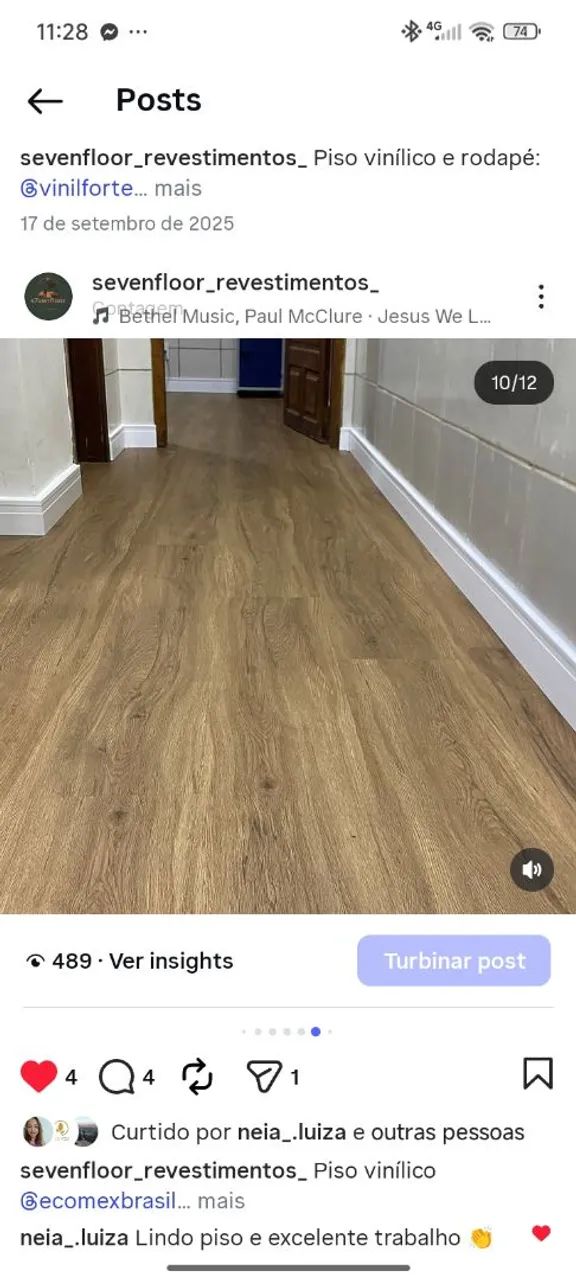Unlike the post with the red heart

coord(39,1076)
